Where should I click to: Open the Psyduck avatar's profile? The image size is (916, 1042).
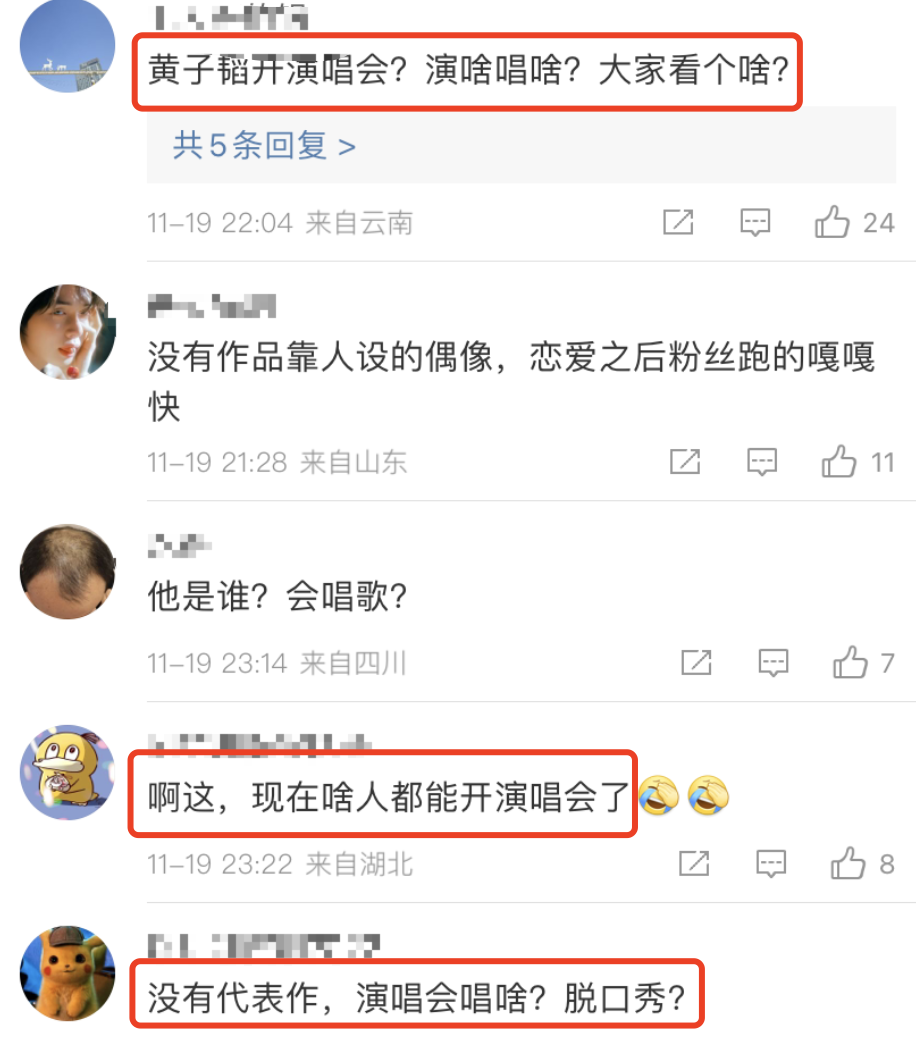click(67, 772)
